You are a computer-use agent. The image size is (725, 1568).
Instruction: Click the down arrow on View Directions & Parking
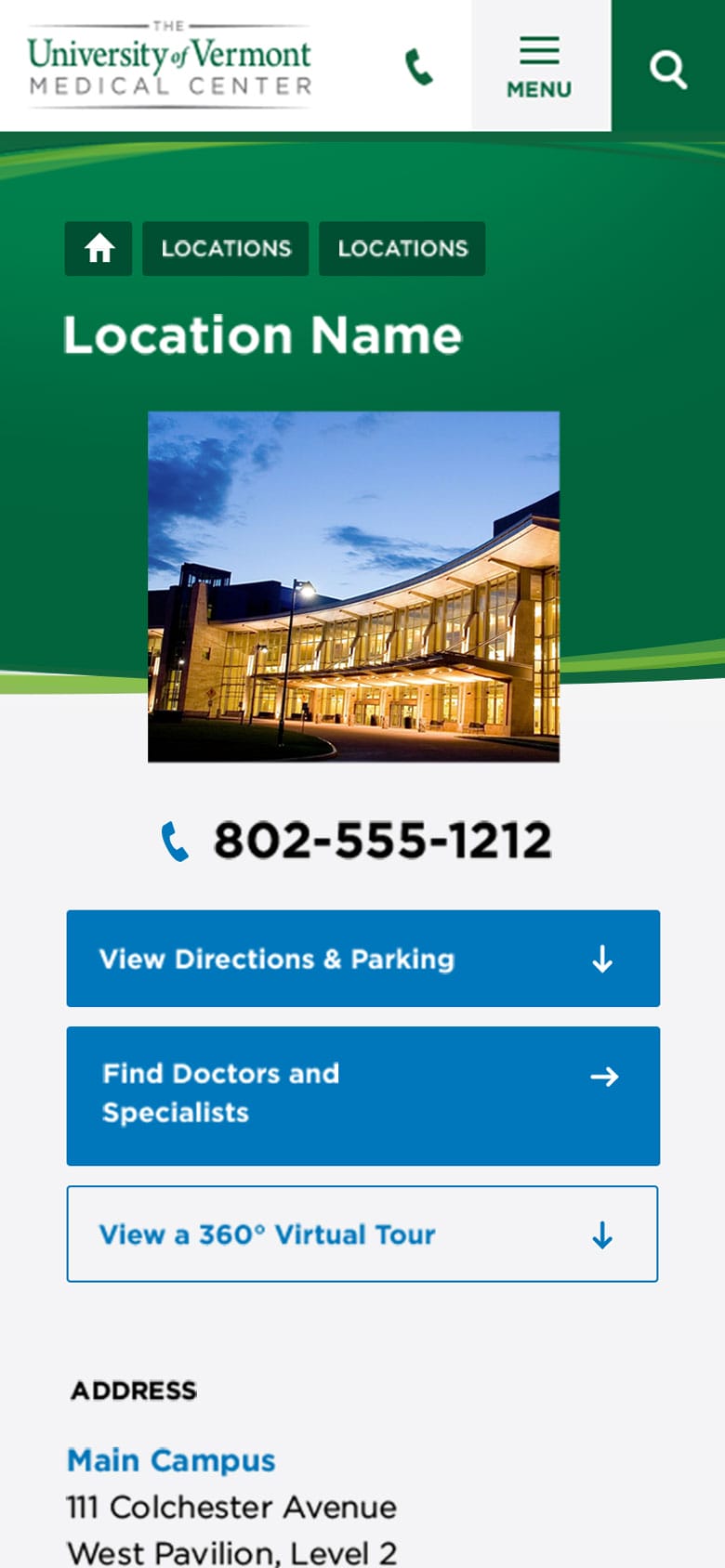(603, 958)
